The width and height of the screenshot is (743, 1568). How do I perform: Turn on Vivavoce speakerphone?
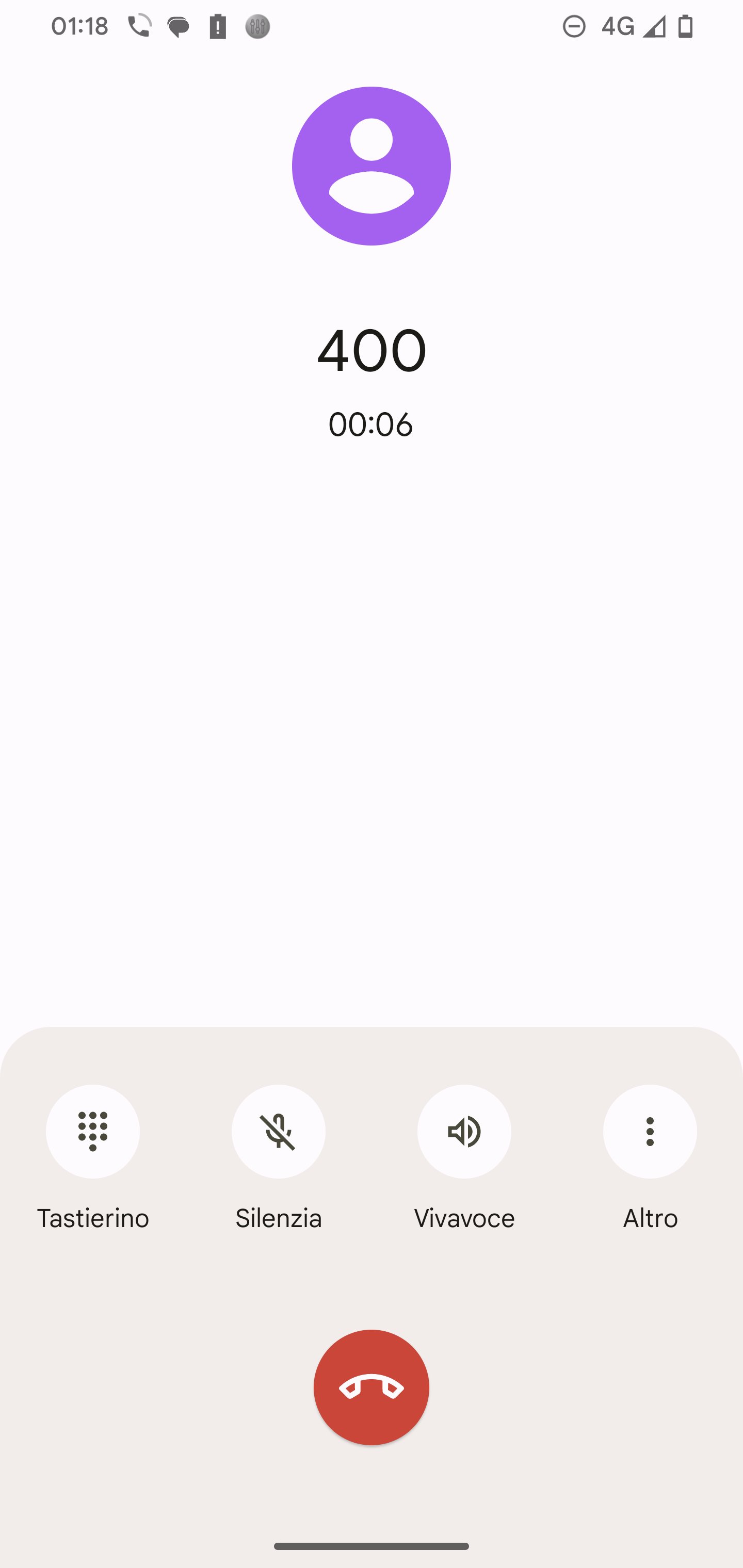point(464,1131)
